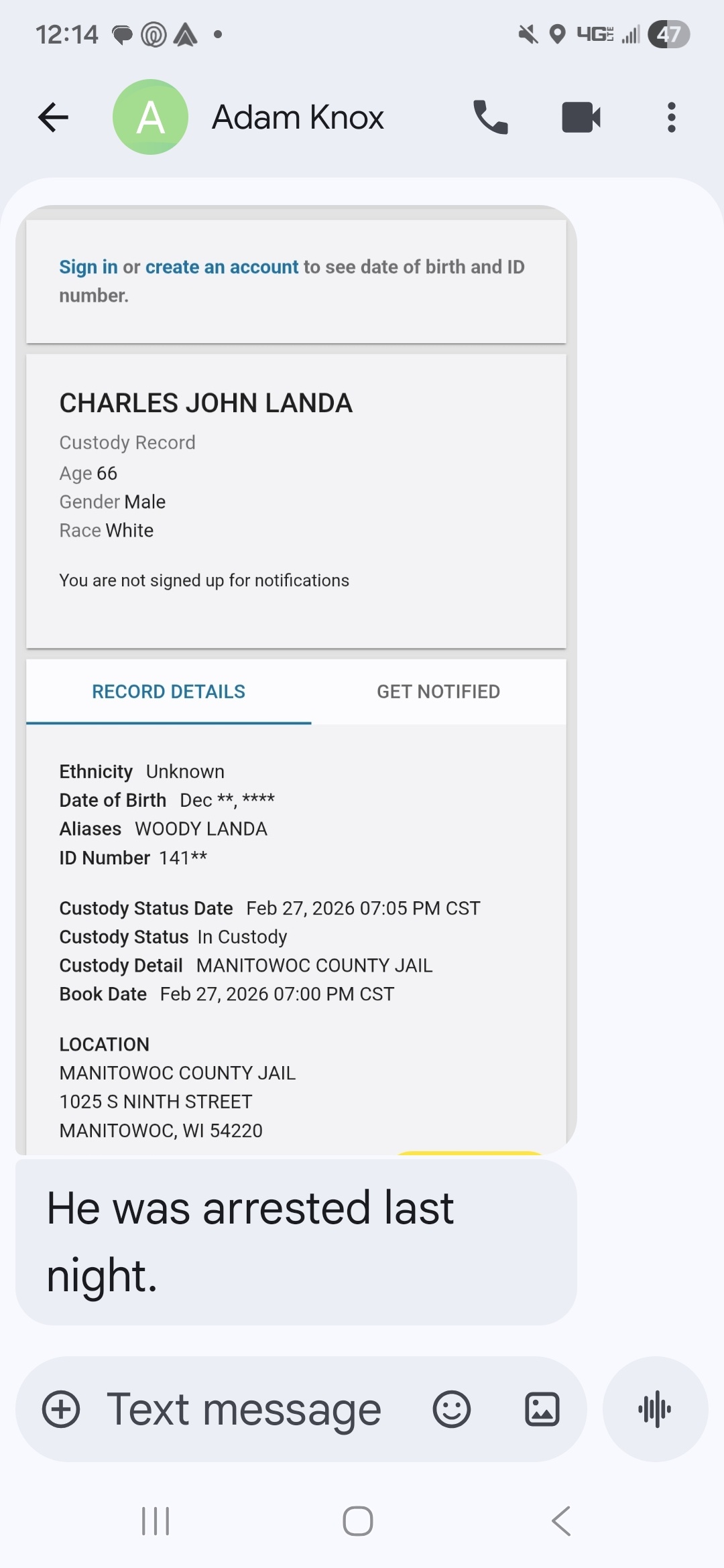Open the gallery image picker

[x=542, y=1409]
